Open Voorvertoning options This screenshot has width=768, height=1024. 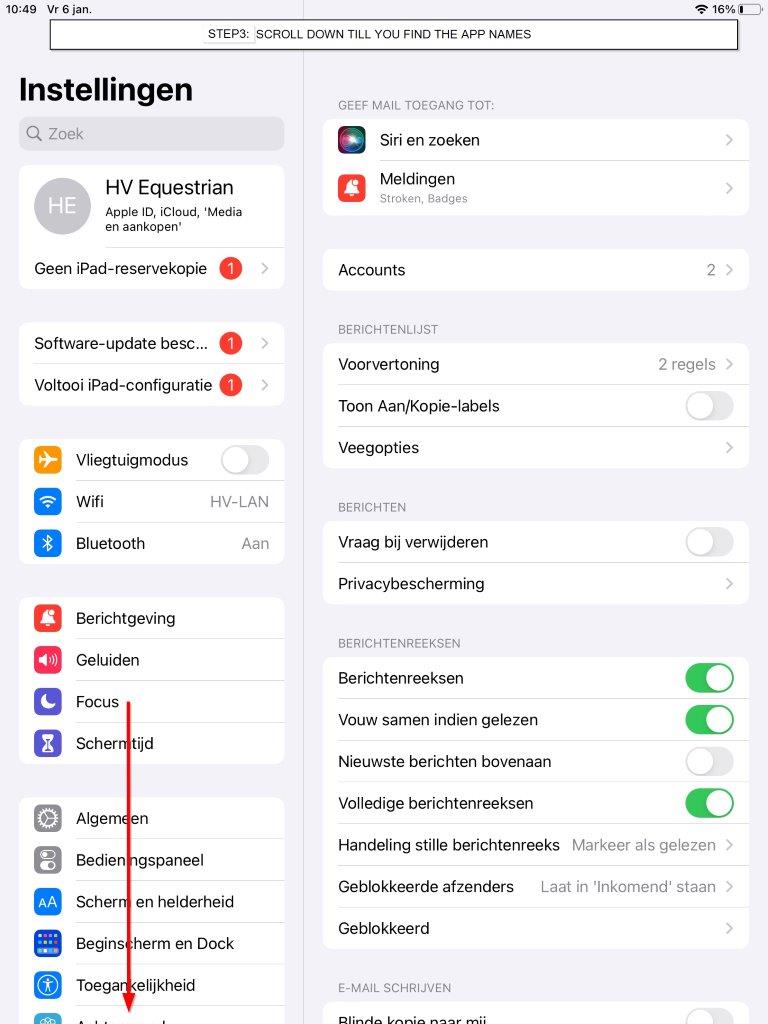tap(535, 364)
